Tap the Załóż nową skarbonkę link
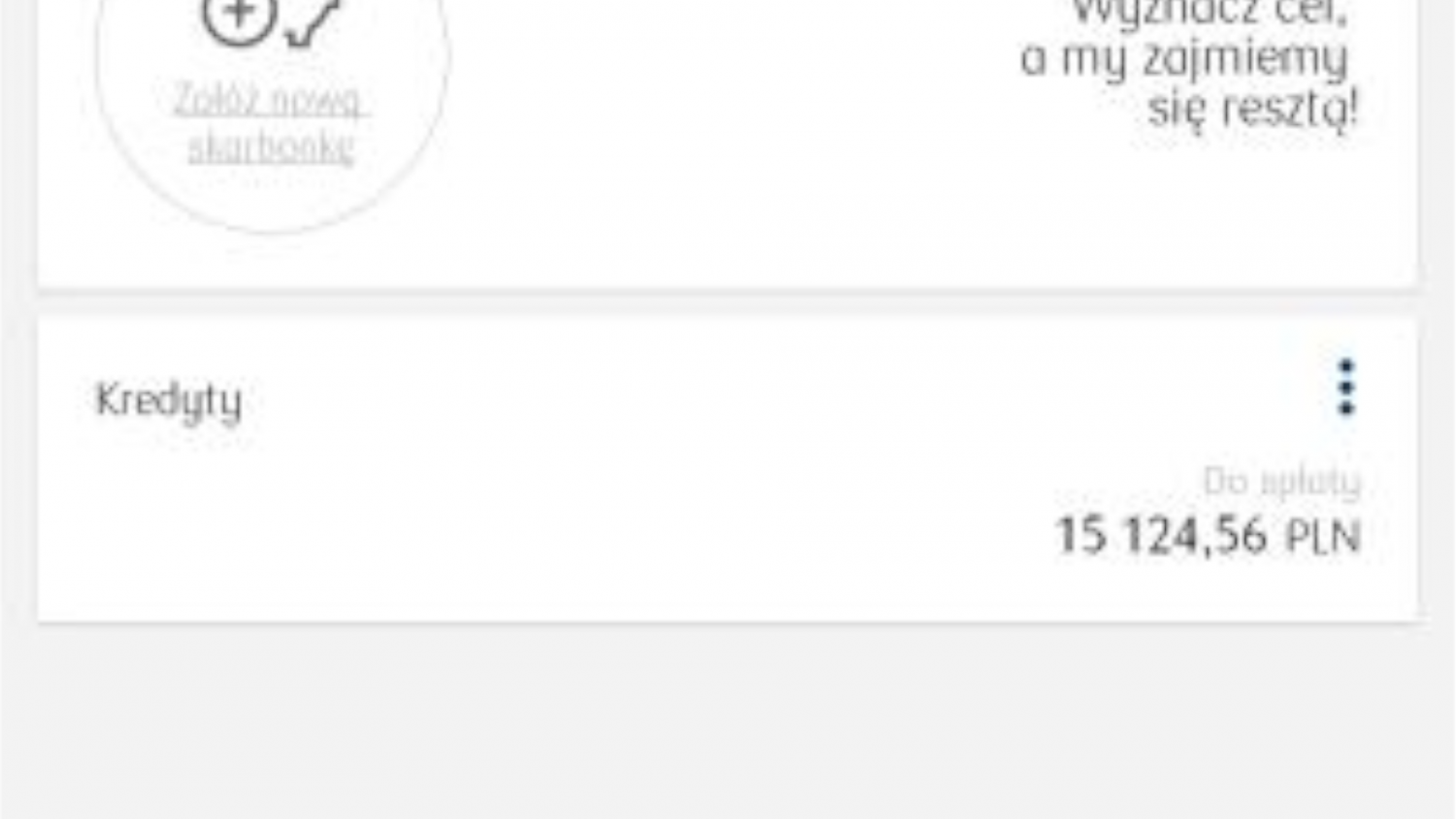Screen dimensions: 1456x819 tap(271, 123)
